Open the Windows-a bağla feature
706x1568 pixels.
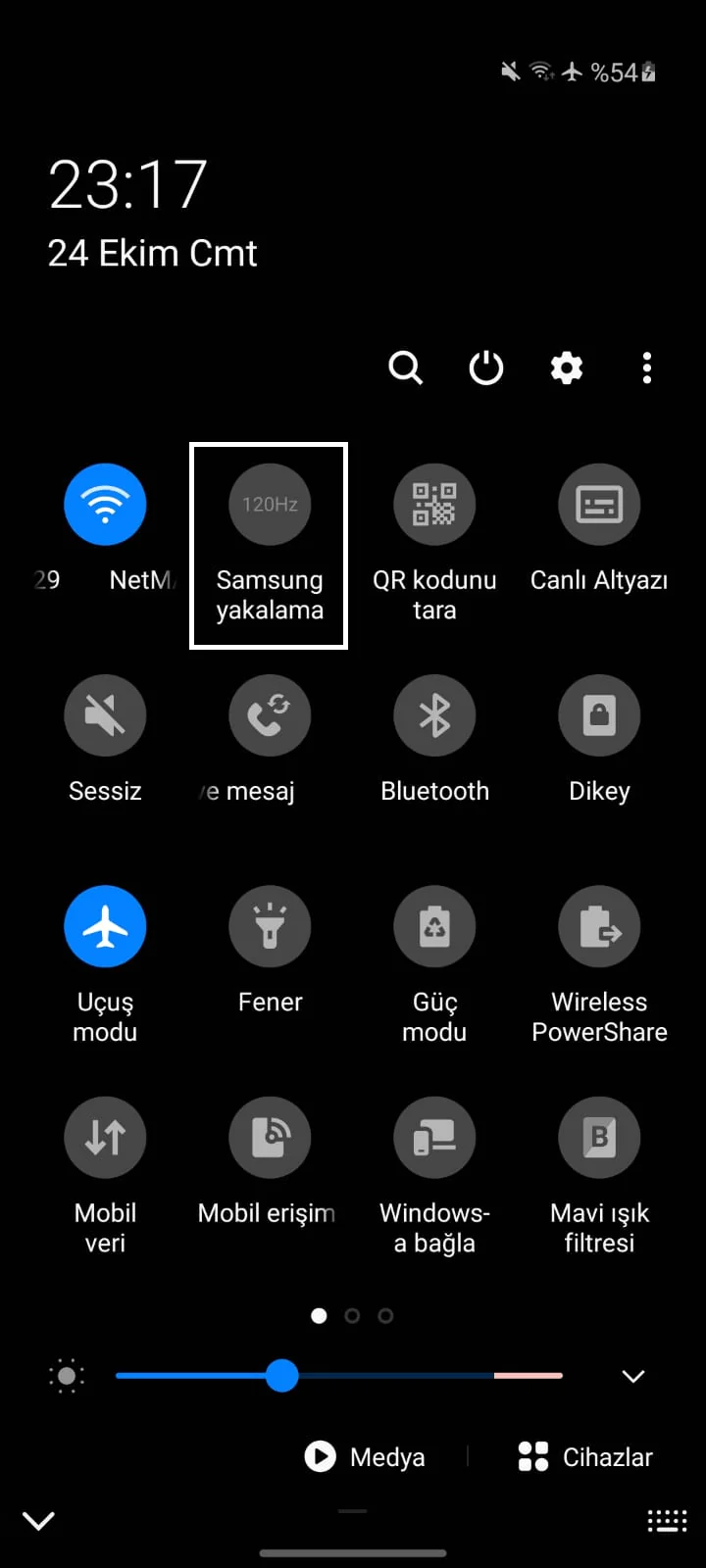coord(434,1137)
